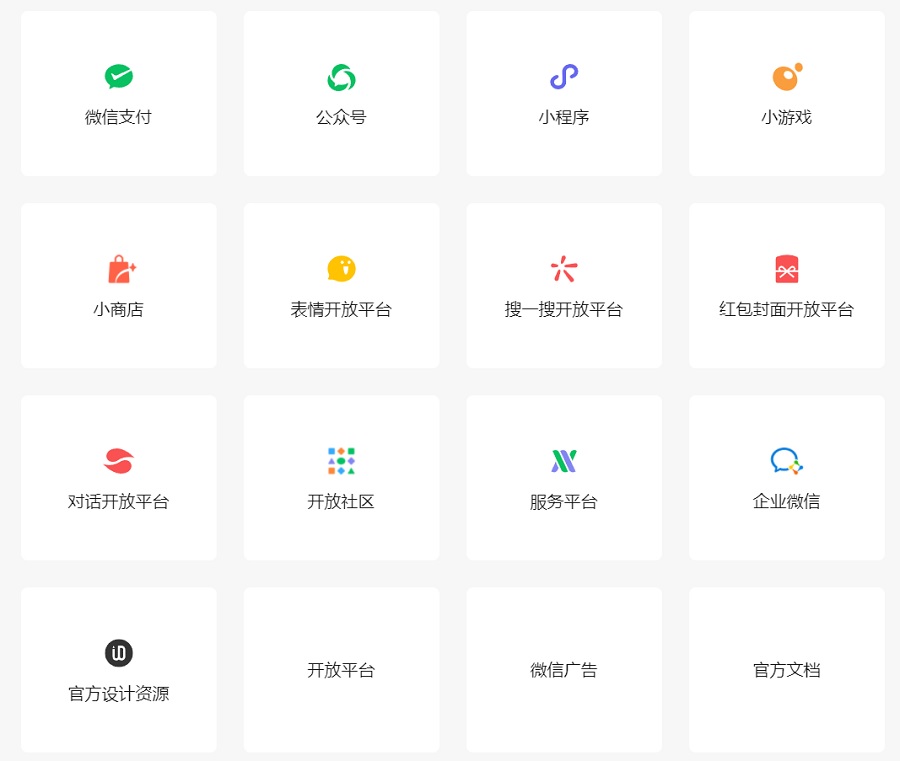Tap the 小商店 card
The height and width of the screenshot is (761, 900).
click(118, 287)
